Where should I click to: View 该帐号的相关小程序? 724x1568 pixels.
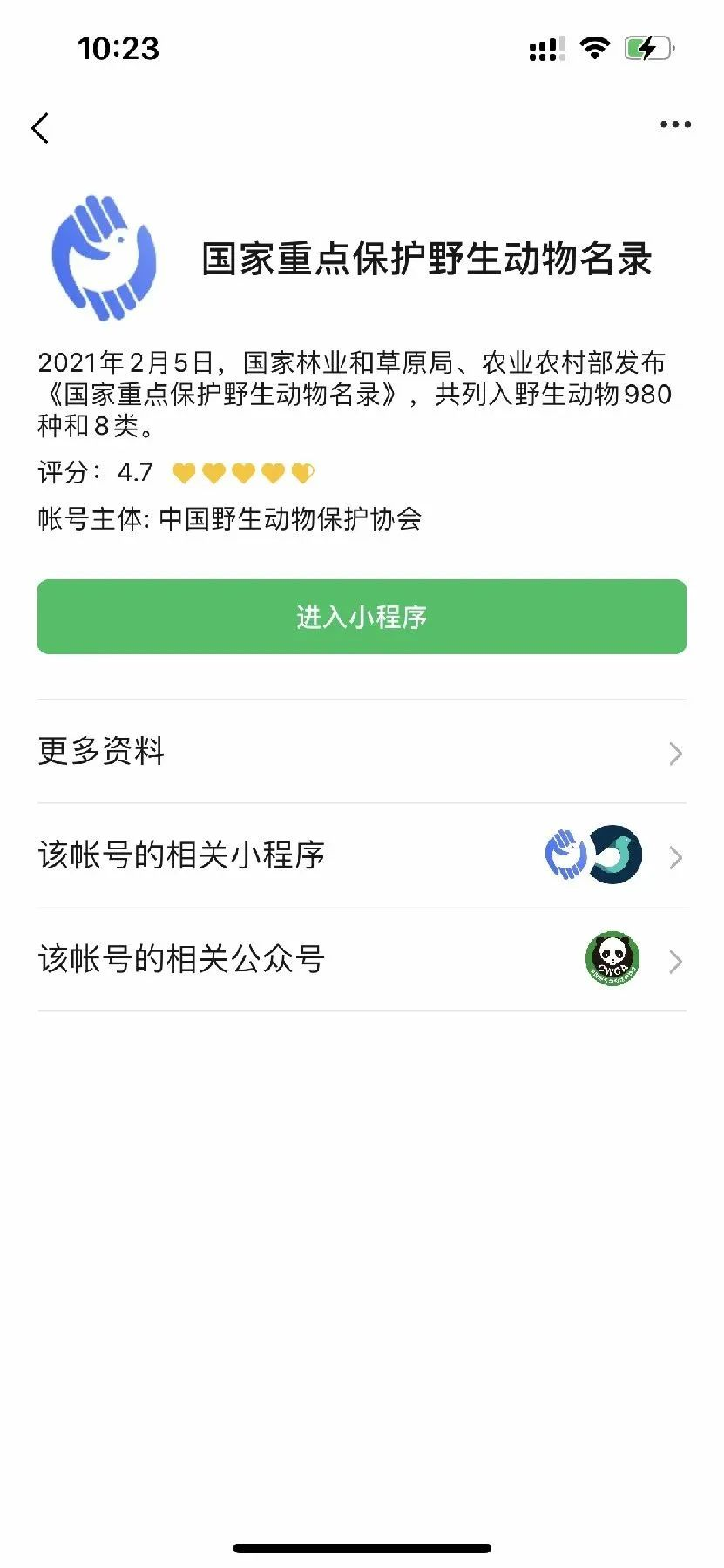click(x=362, y=855)
